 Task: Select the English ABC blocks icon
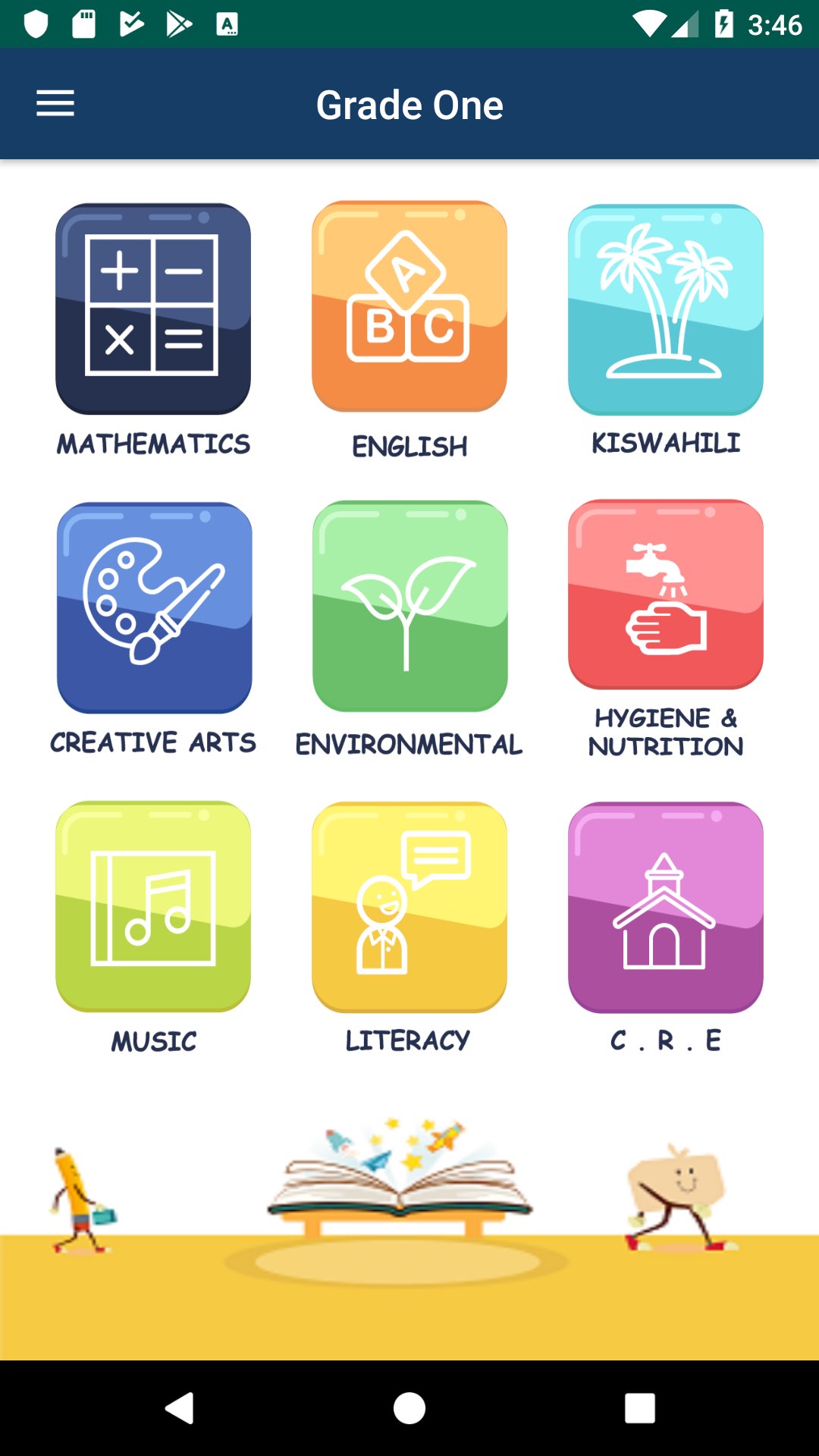[409, 306]
